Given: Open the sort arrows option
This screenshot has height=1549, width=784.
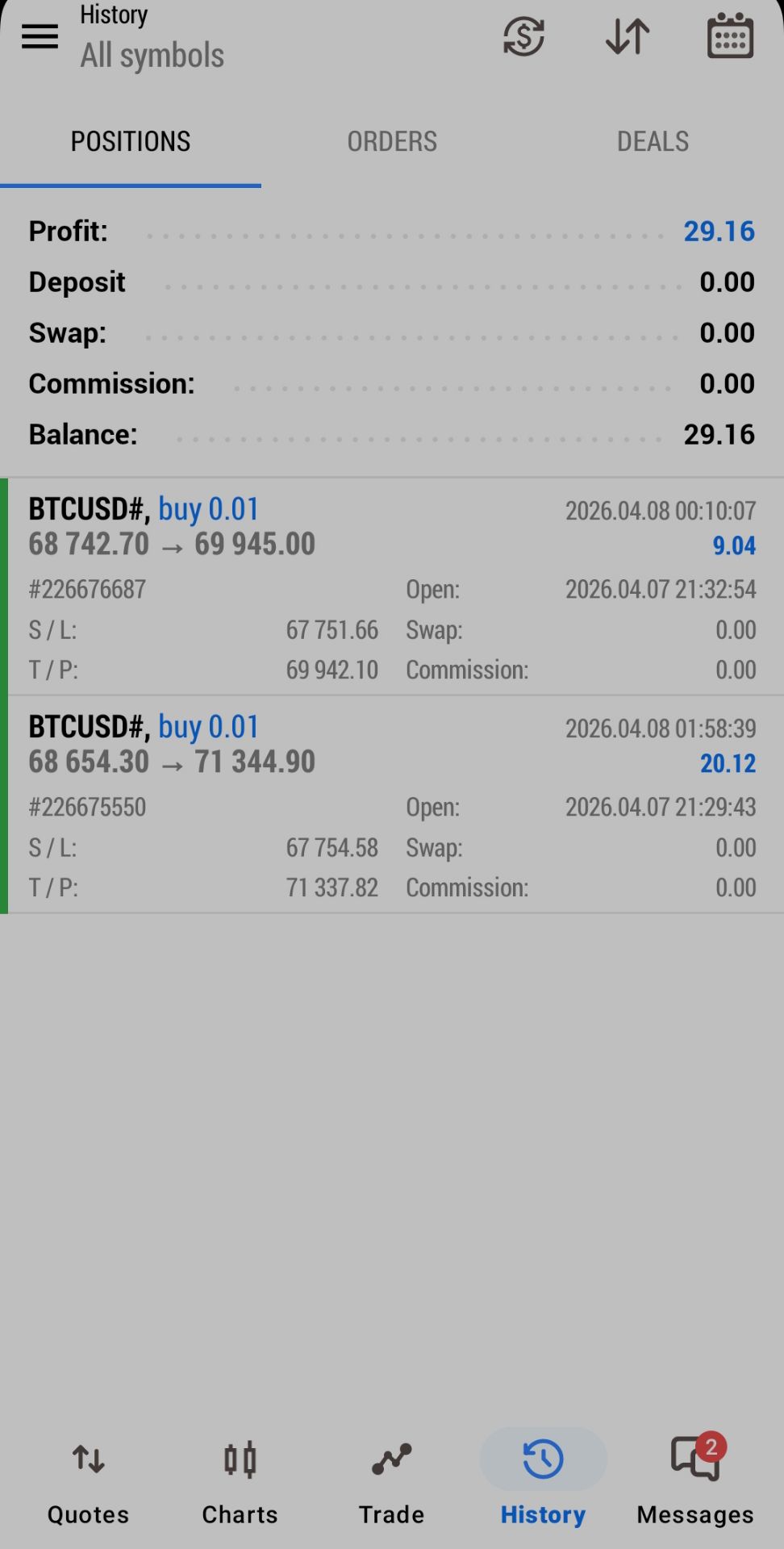Looking at the screenshot, I should tap(627, 36).
